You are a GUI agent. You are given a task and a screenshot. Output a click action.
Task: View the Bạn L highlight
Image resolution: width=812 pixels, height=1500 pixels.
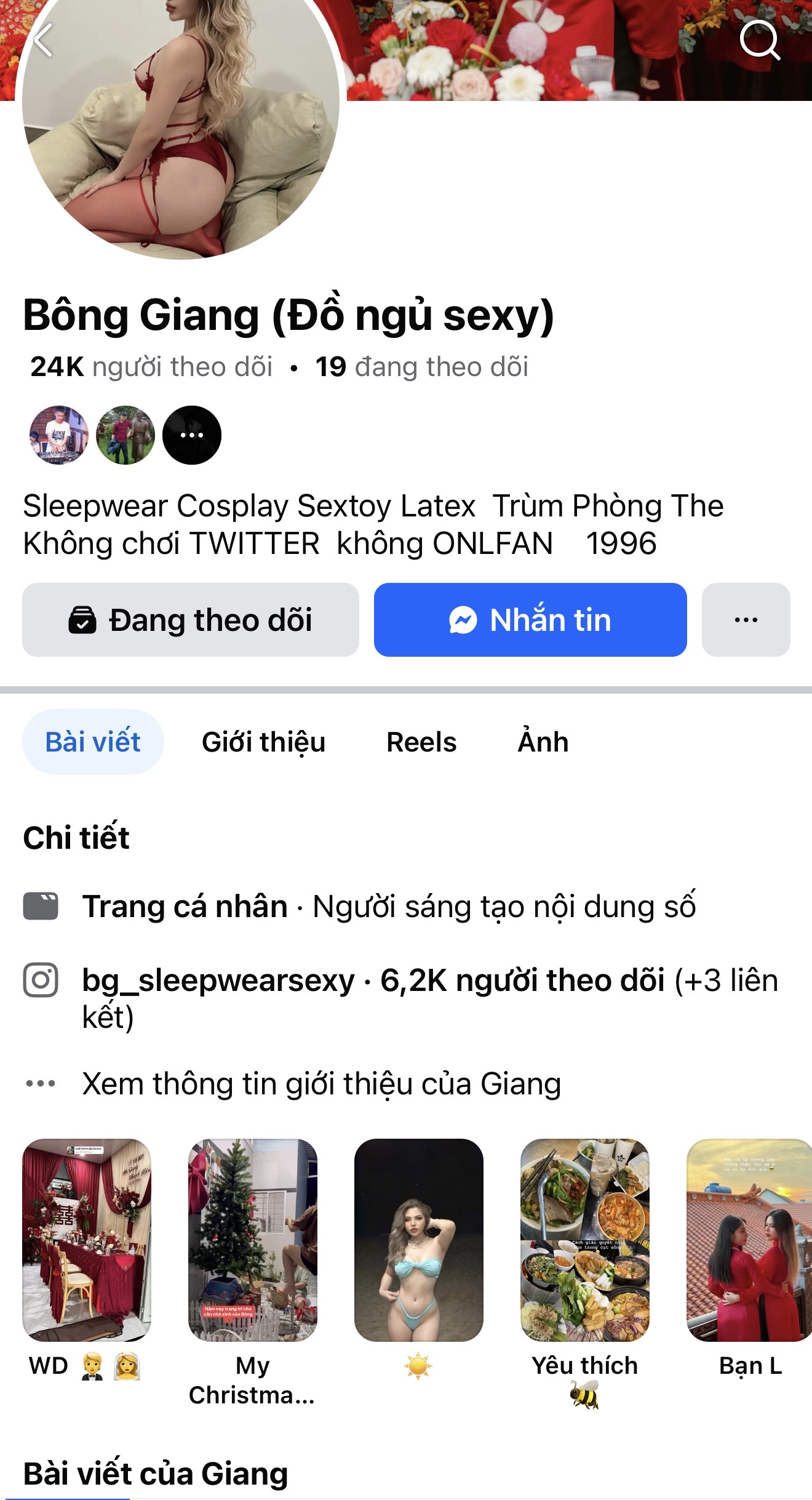(749, 1240)
